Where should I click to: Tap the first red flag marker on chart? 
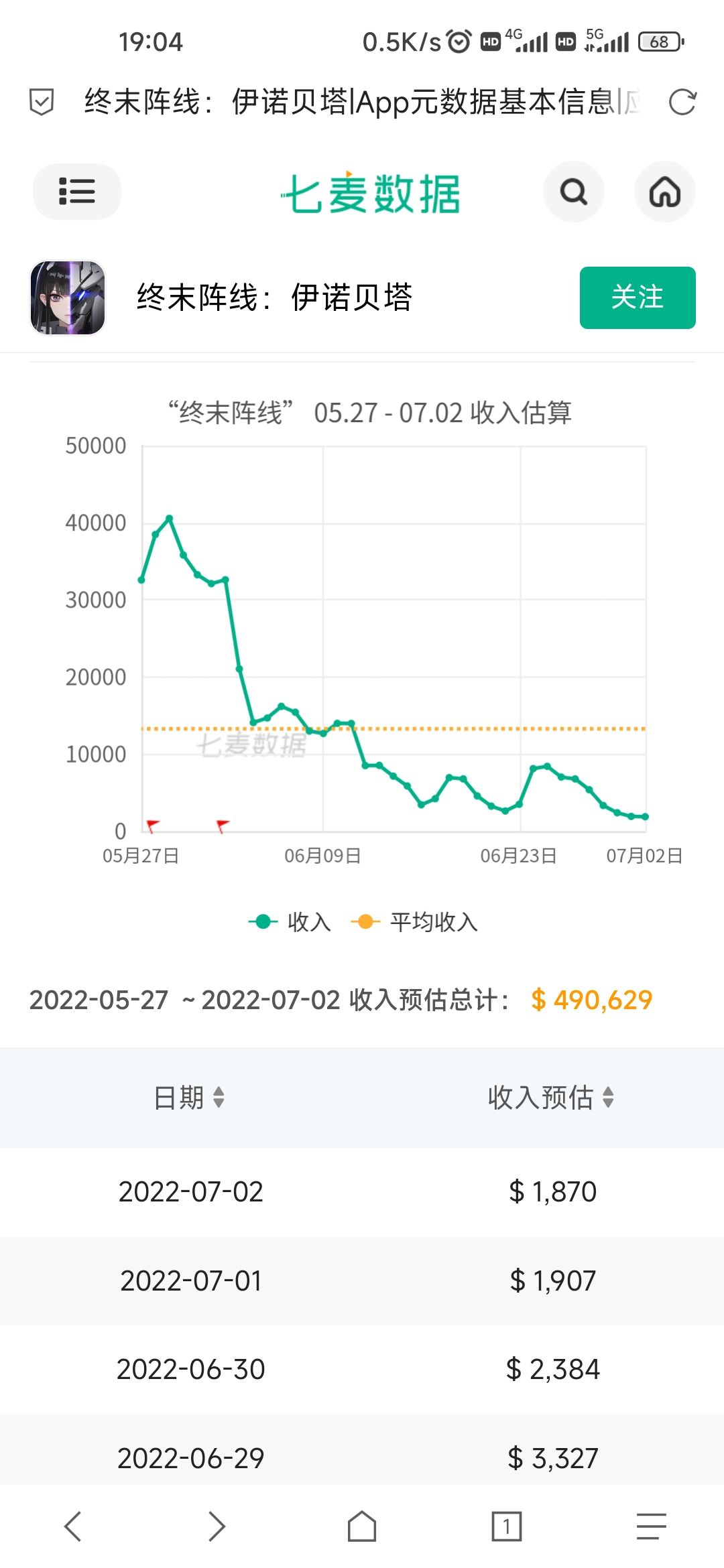(153, 825)
